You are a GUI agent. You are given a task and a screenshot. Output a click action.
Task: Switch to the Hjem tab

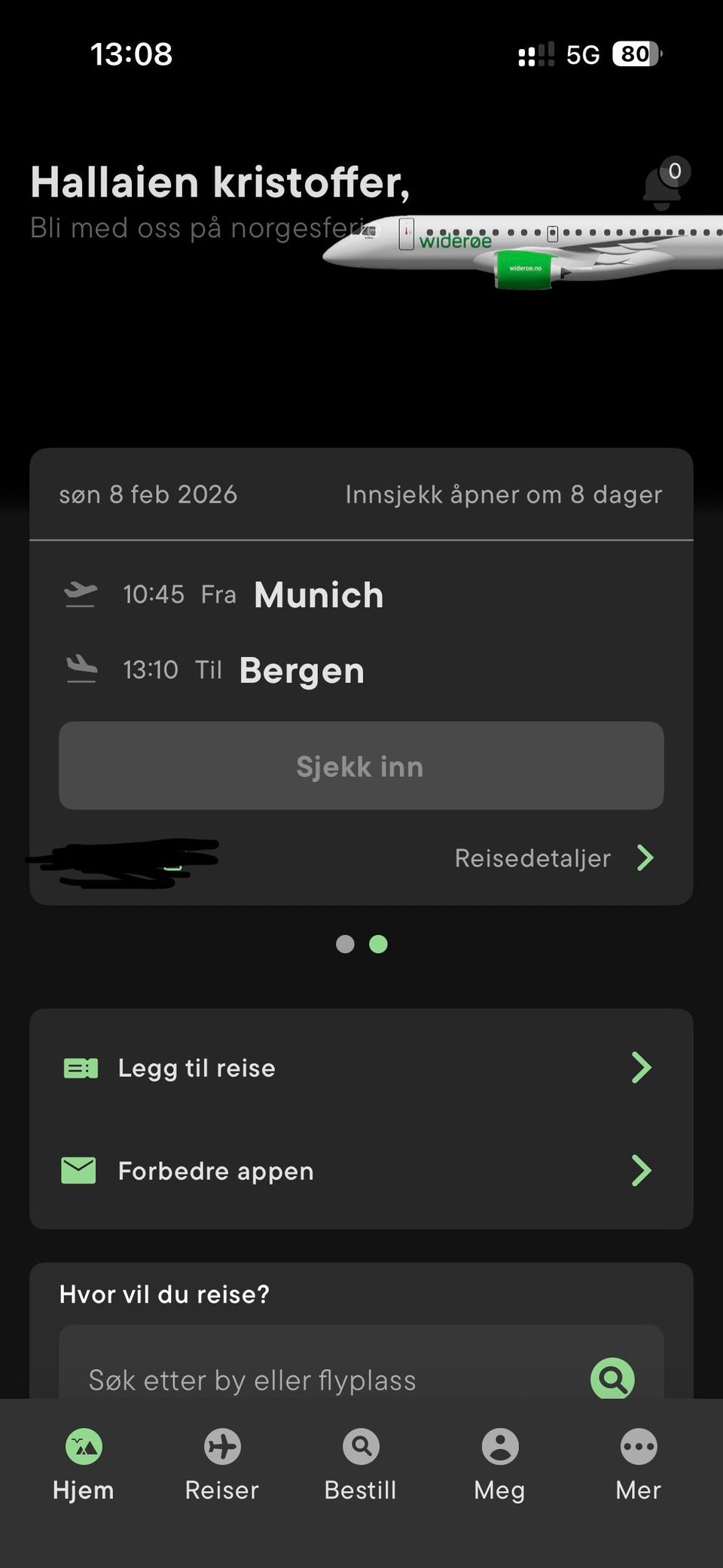click(x=84, y=1465)
